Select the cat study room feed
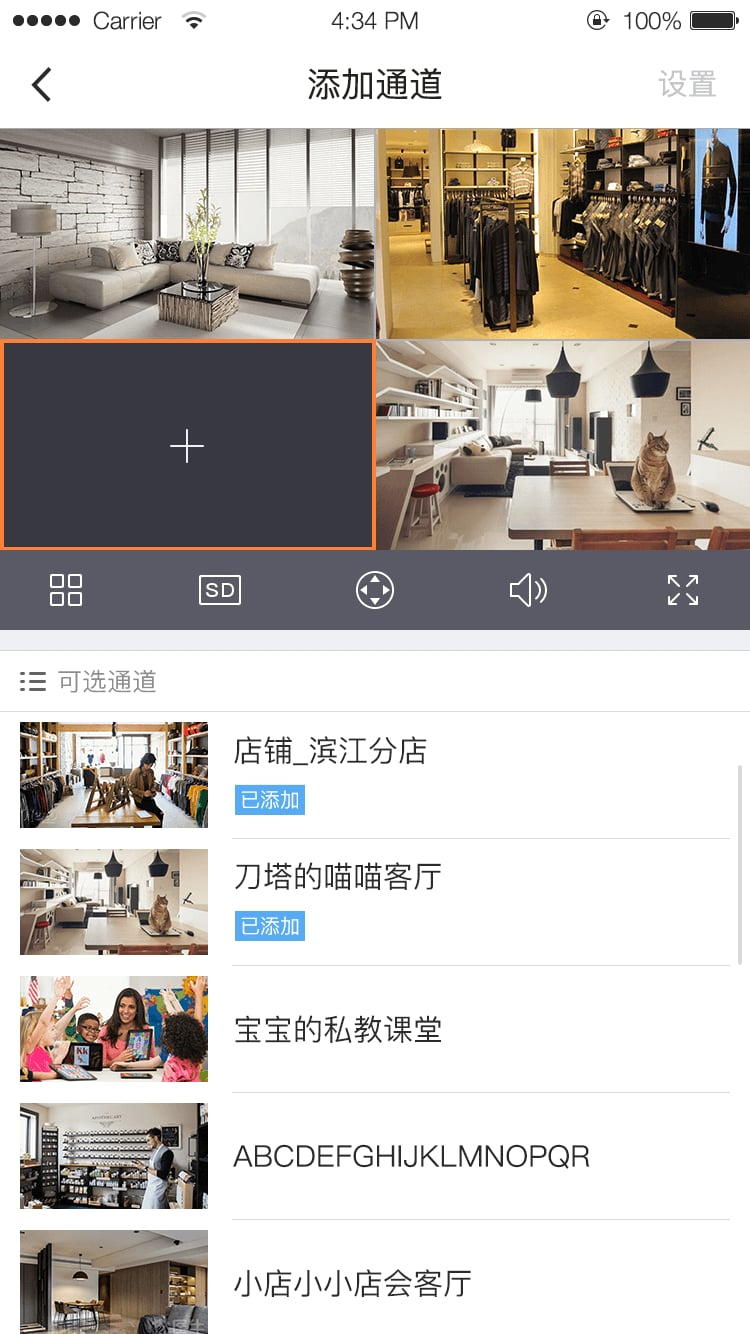This screenshot has height=1334, width=750. click(x=563, y=446)
